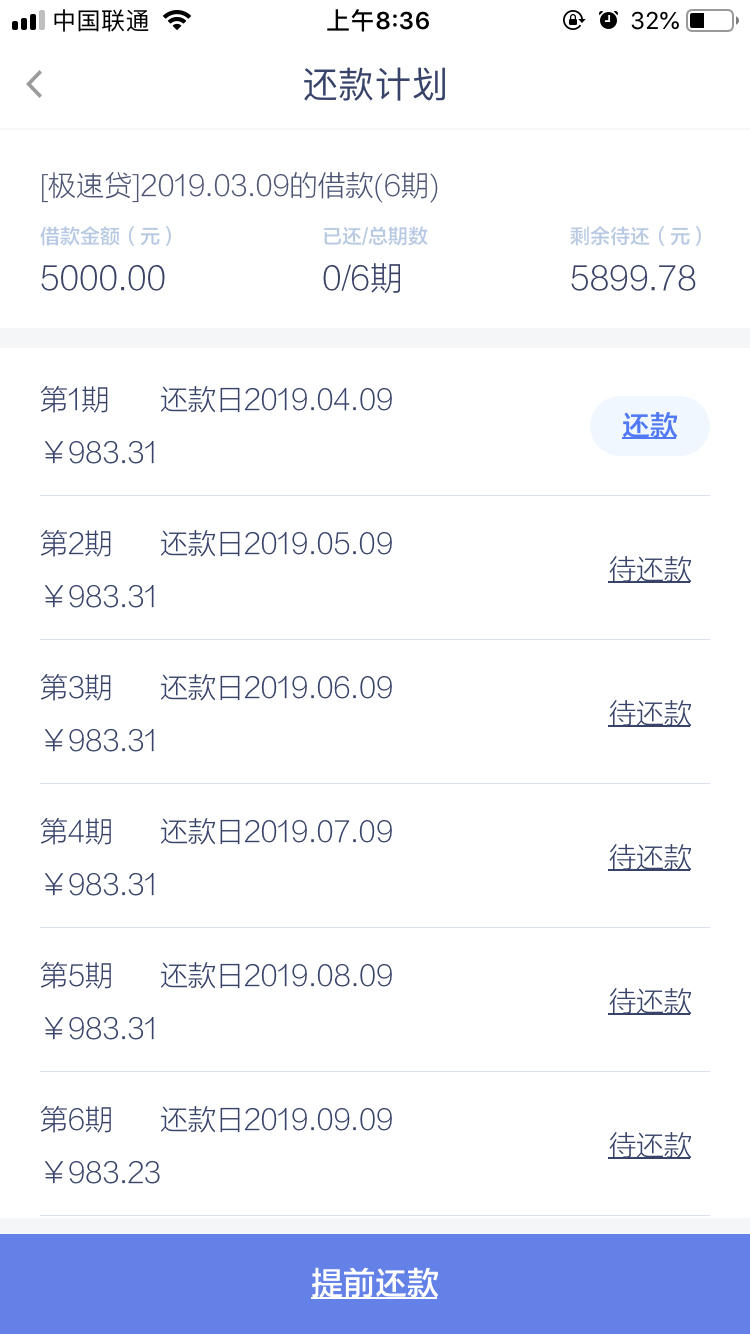Select 待还款 link for 第4期
Screen dimensions: 750x1334
point(650,858)
